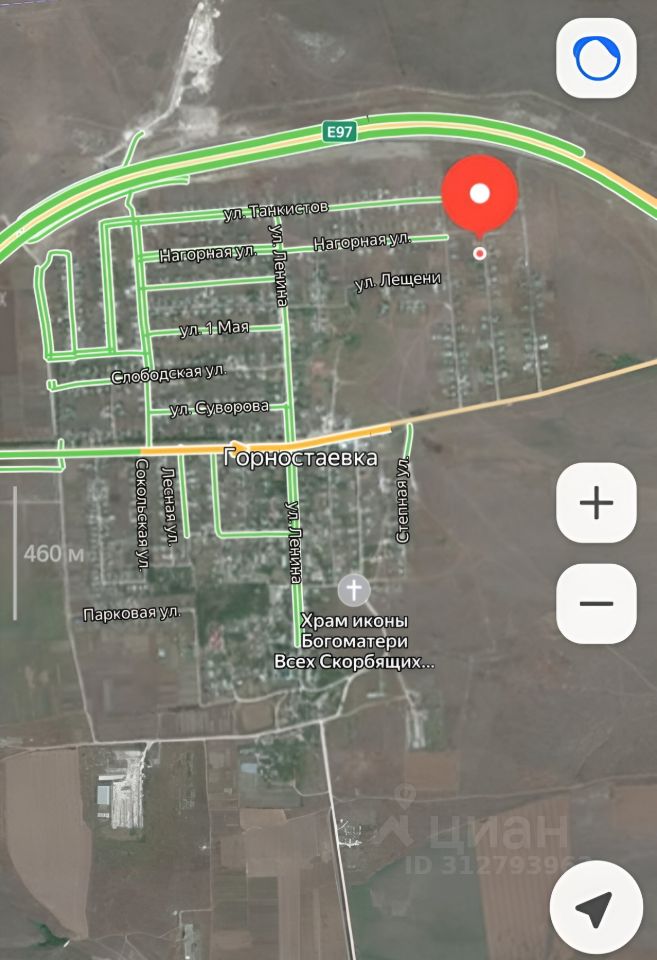657x960 pixels.
Task: Zoom in with the plus button
Action: [596, 503]
